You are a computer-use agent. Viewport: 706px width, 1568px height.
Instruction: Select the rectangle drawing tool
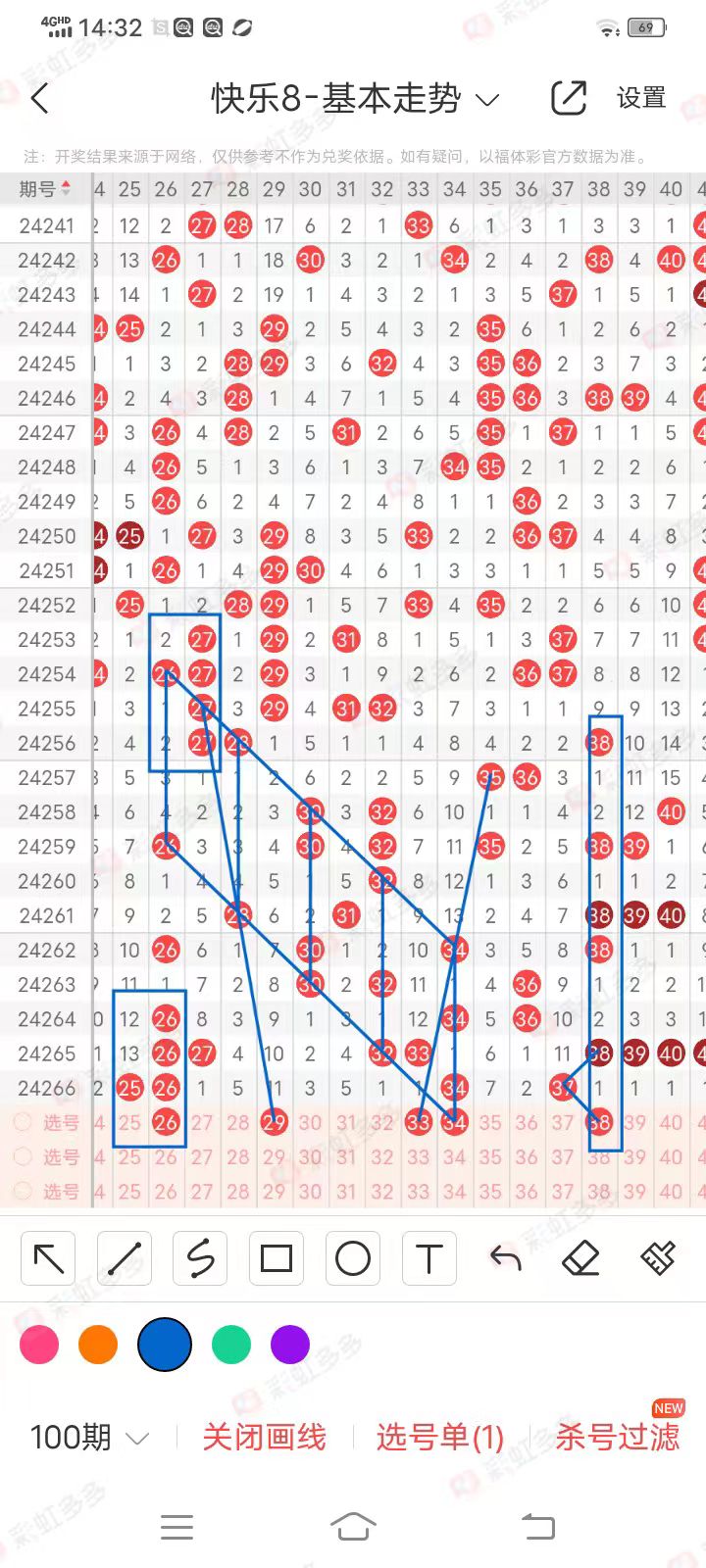(277, 1258)
